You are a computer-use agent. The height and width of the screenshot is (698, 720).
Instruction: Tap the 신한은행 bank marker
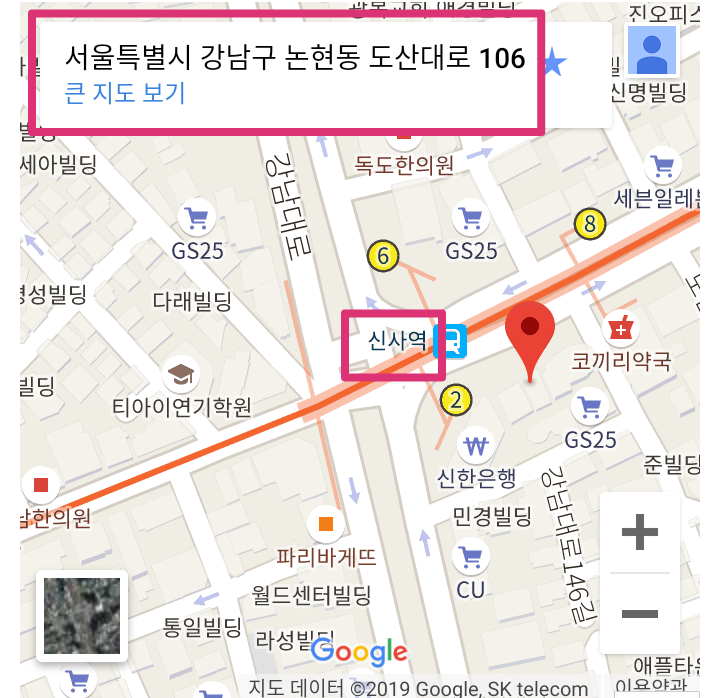[x=476, y=446]
